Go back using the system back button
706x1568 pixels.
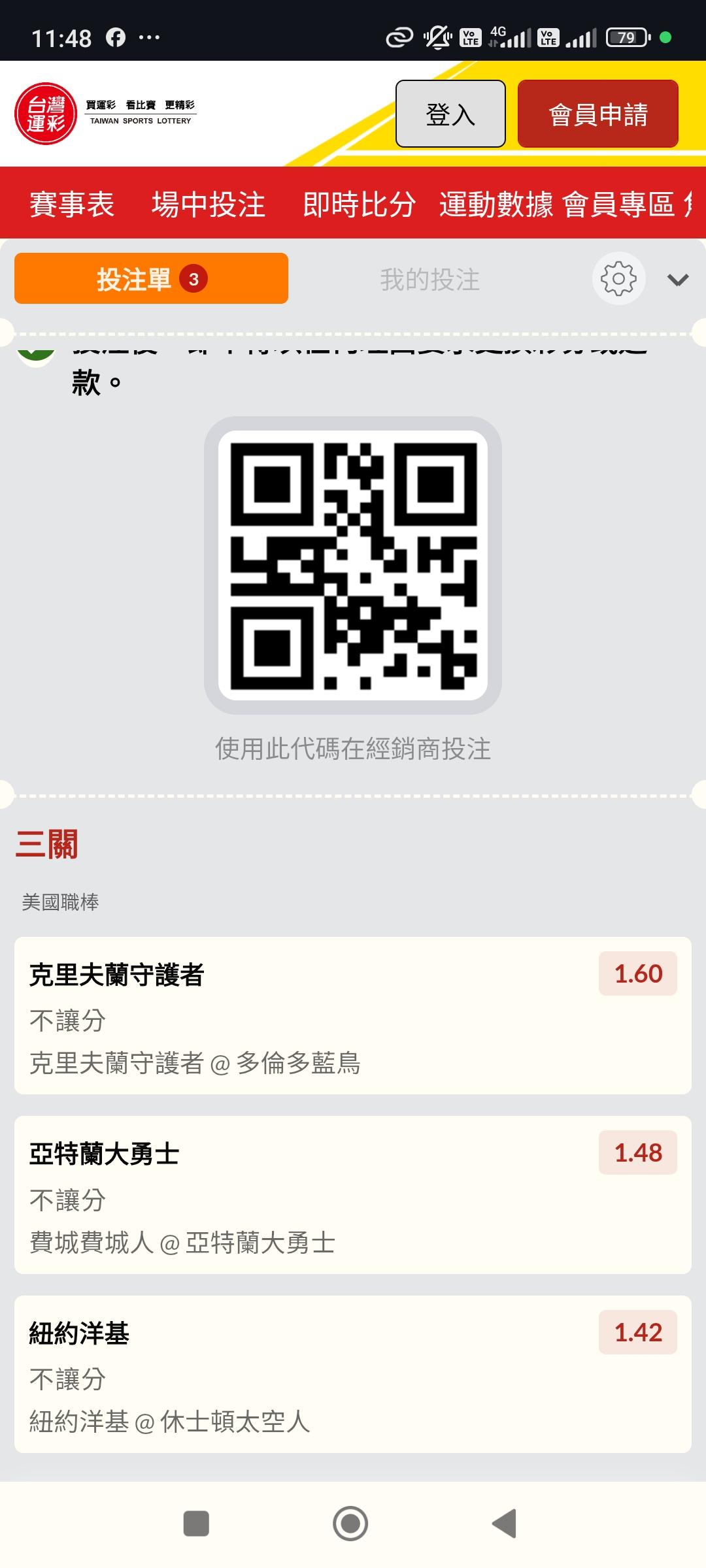(x=505, y=1524)
